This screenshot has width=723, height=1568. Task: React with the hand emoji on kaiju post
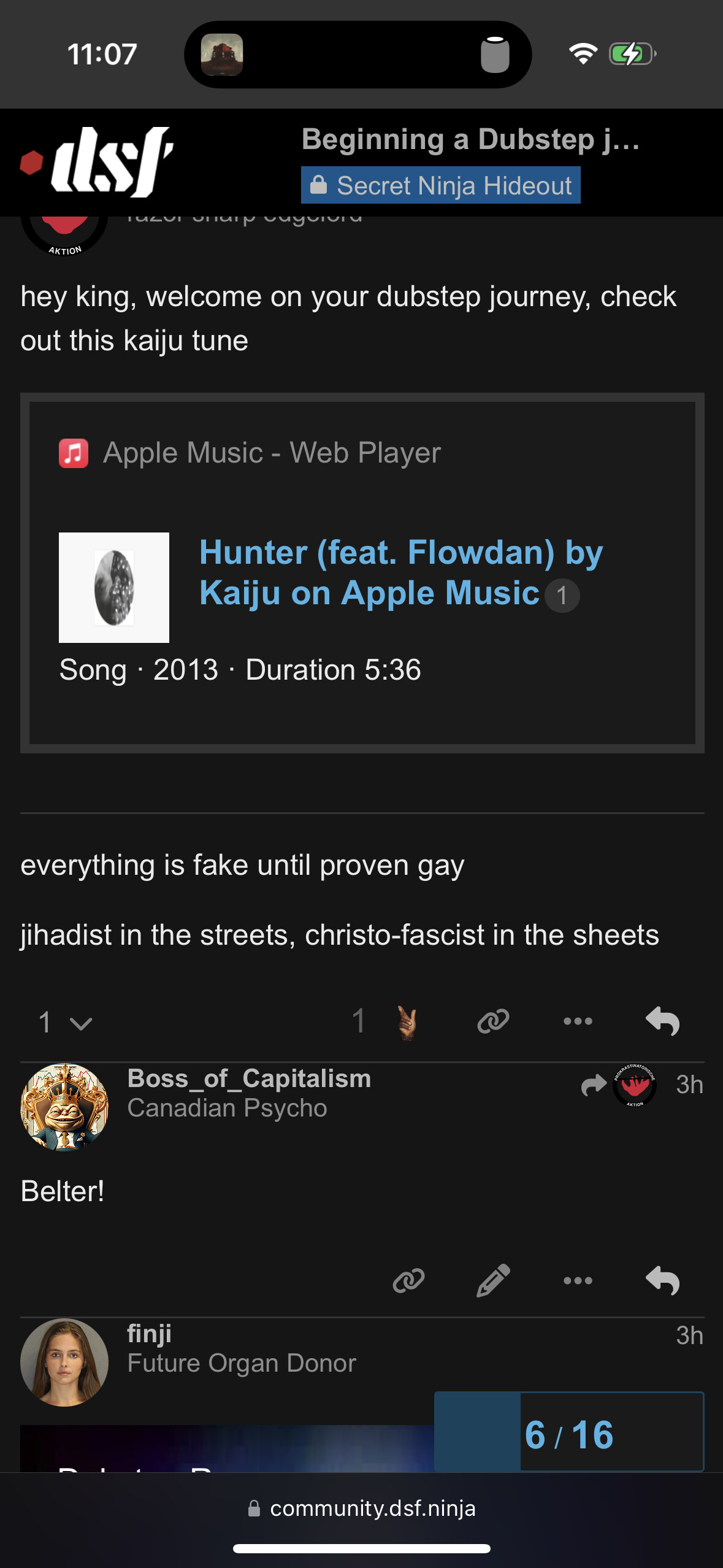point(406,1022)
